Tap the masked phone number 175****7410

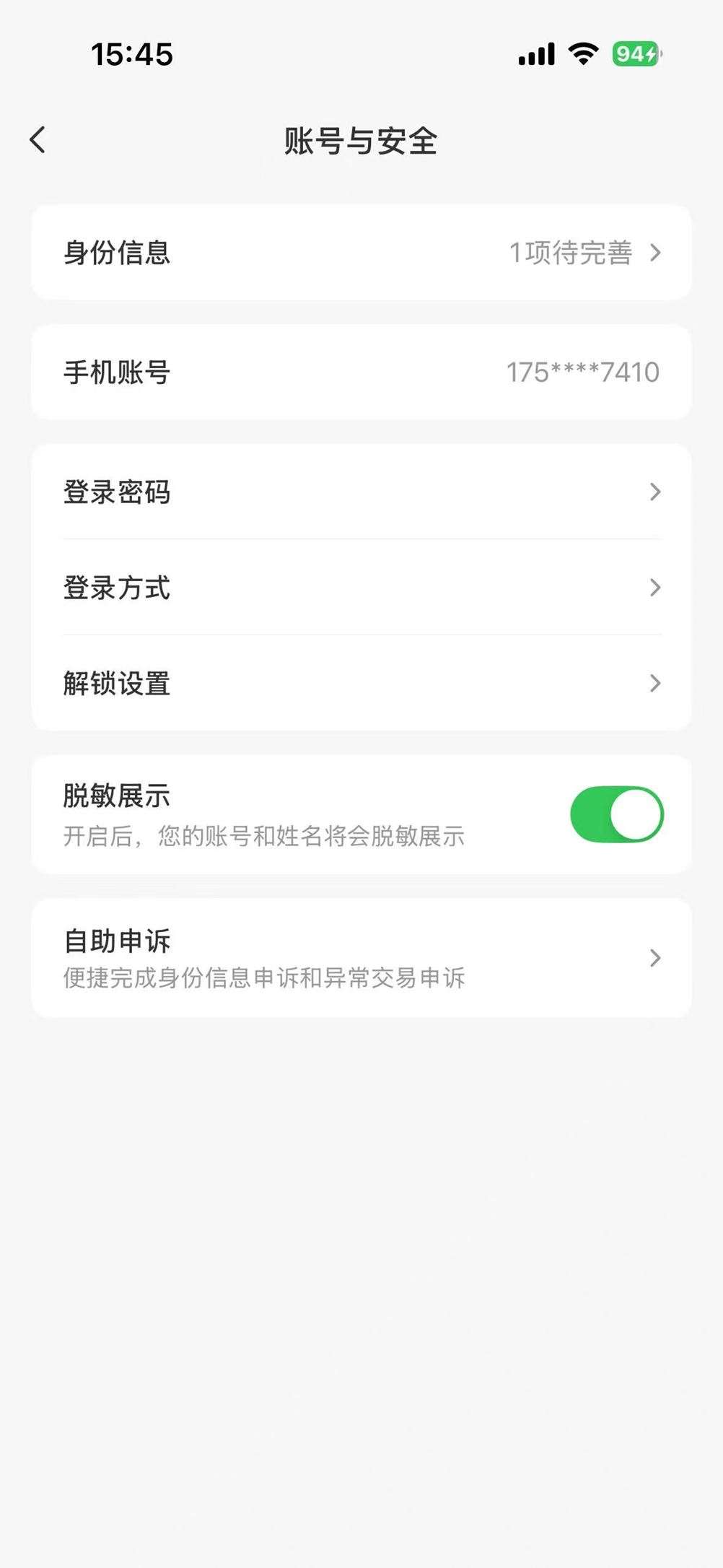pos(583,373)
